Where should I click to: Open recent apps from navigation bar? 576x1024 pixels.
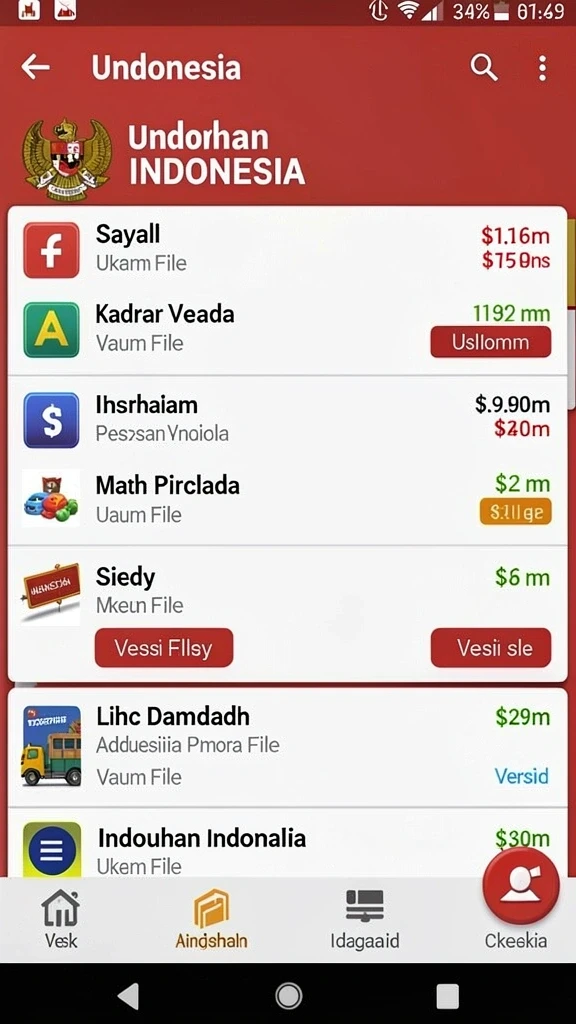(447, 997)
